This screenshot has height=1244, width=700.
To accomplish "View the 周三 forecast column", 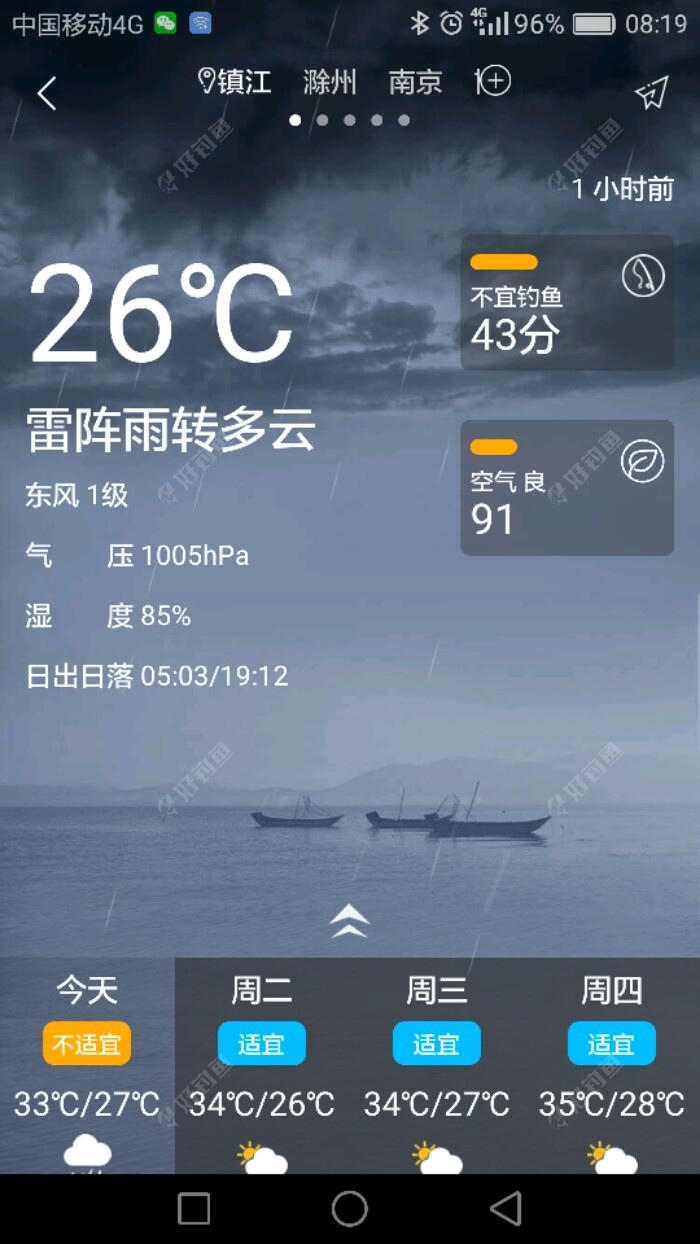I will [437, 1065].
